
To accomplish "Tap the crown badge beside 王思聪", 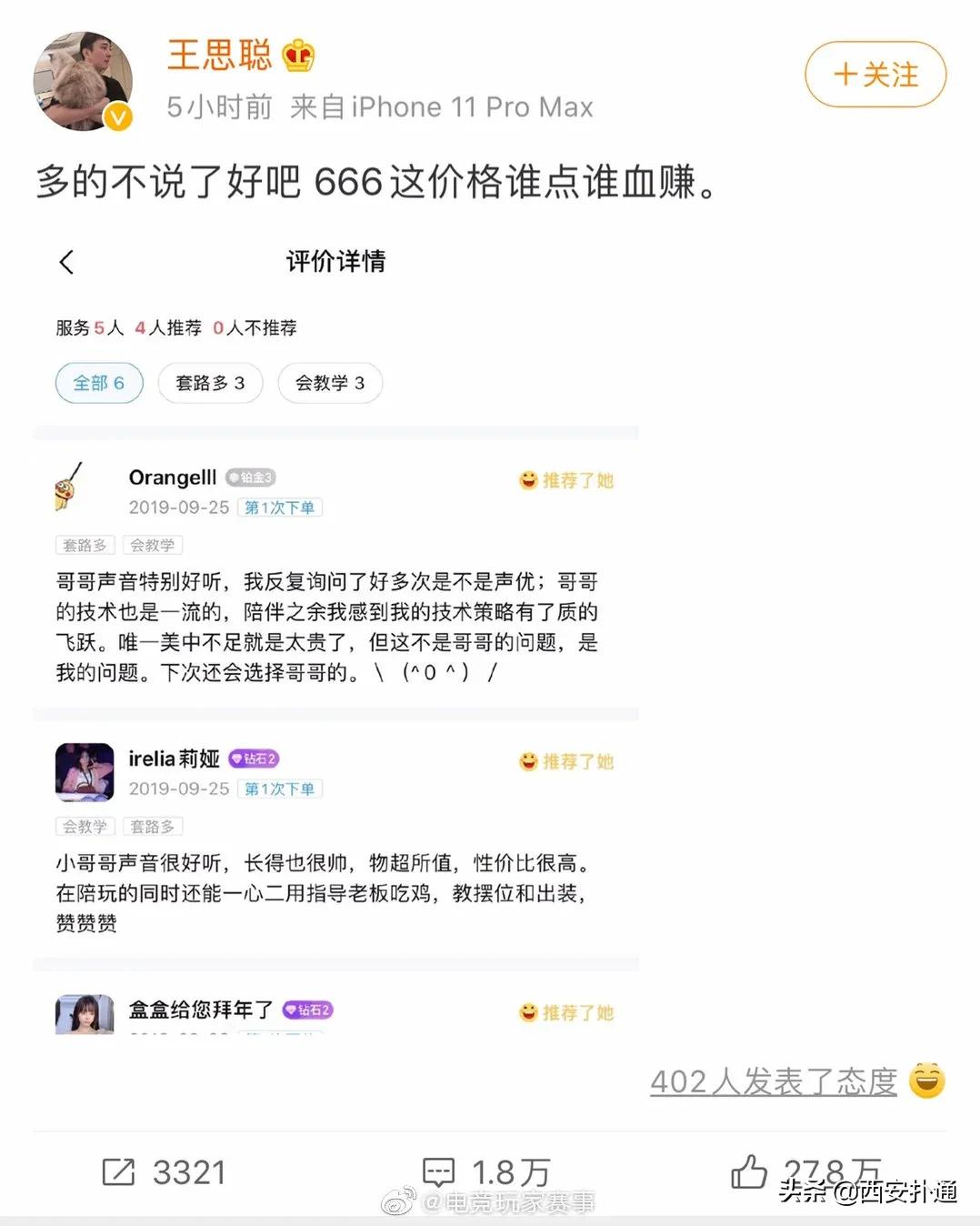I will click(x=298, y=56).
